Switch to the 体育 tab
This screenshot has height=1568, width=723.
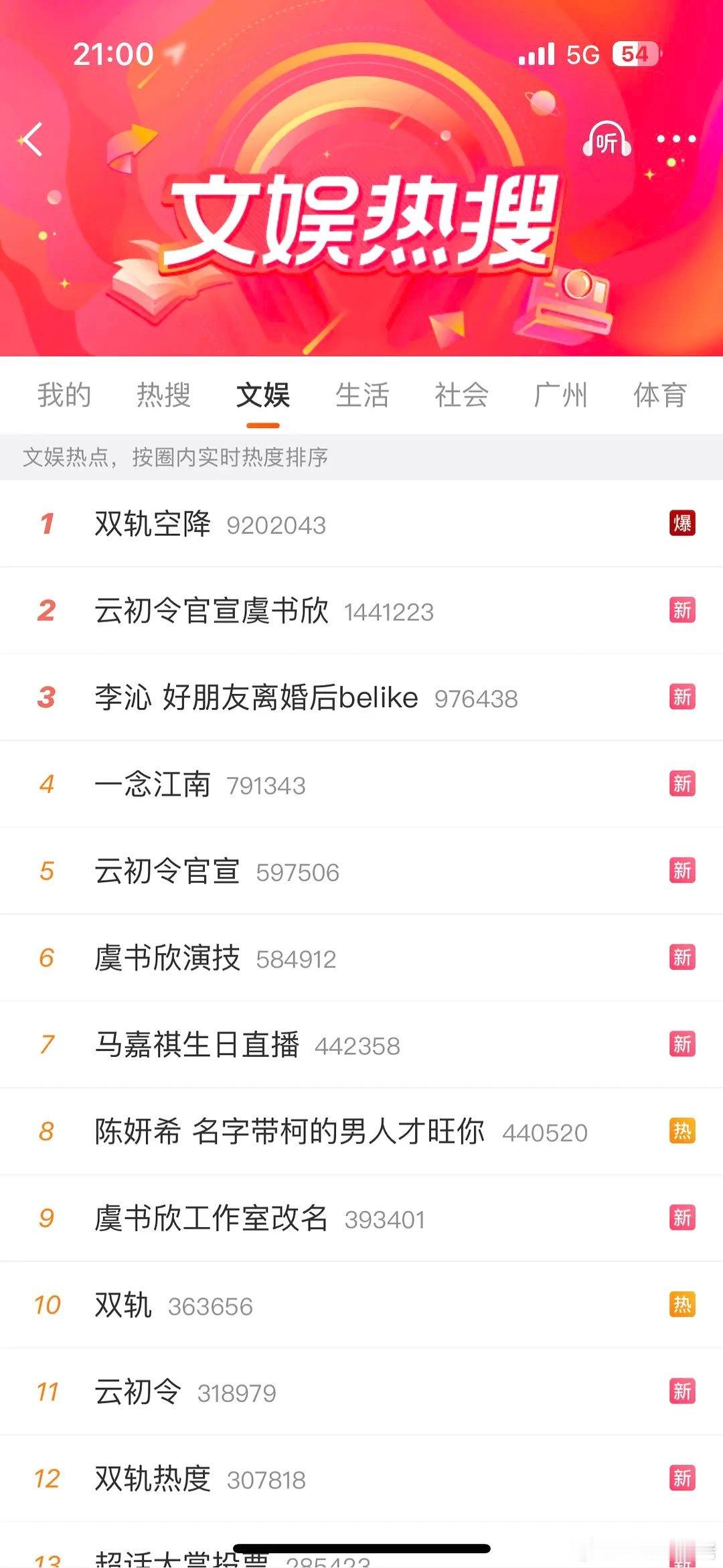660,396
